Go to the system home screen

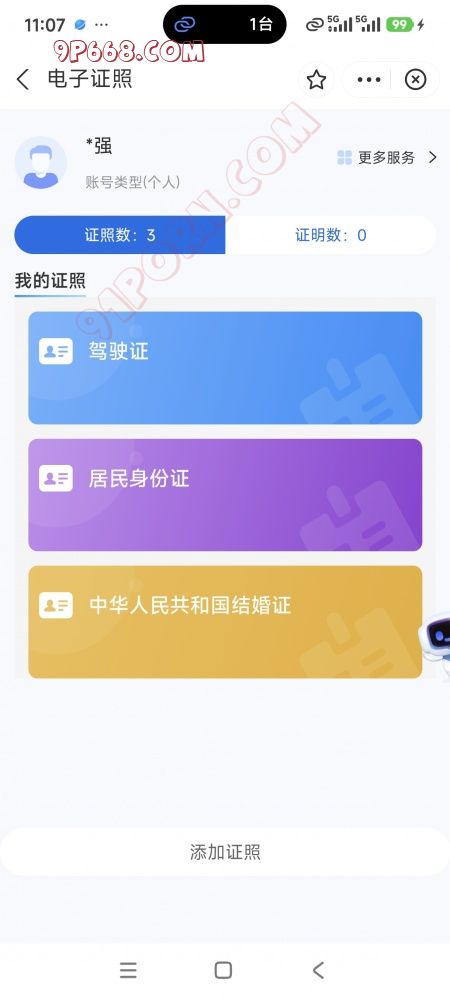(x=223, y=970)
